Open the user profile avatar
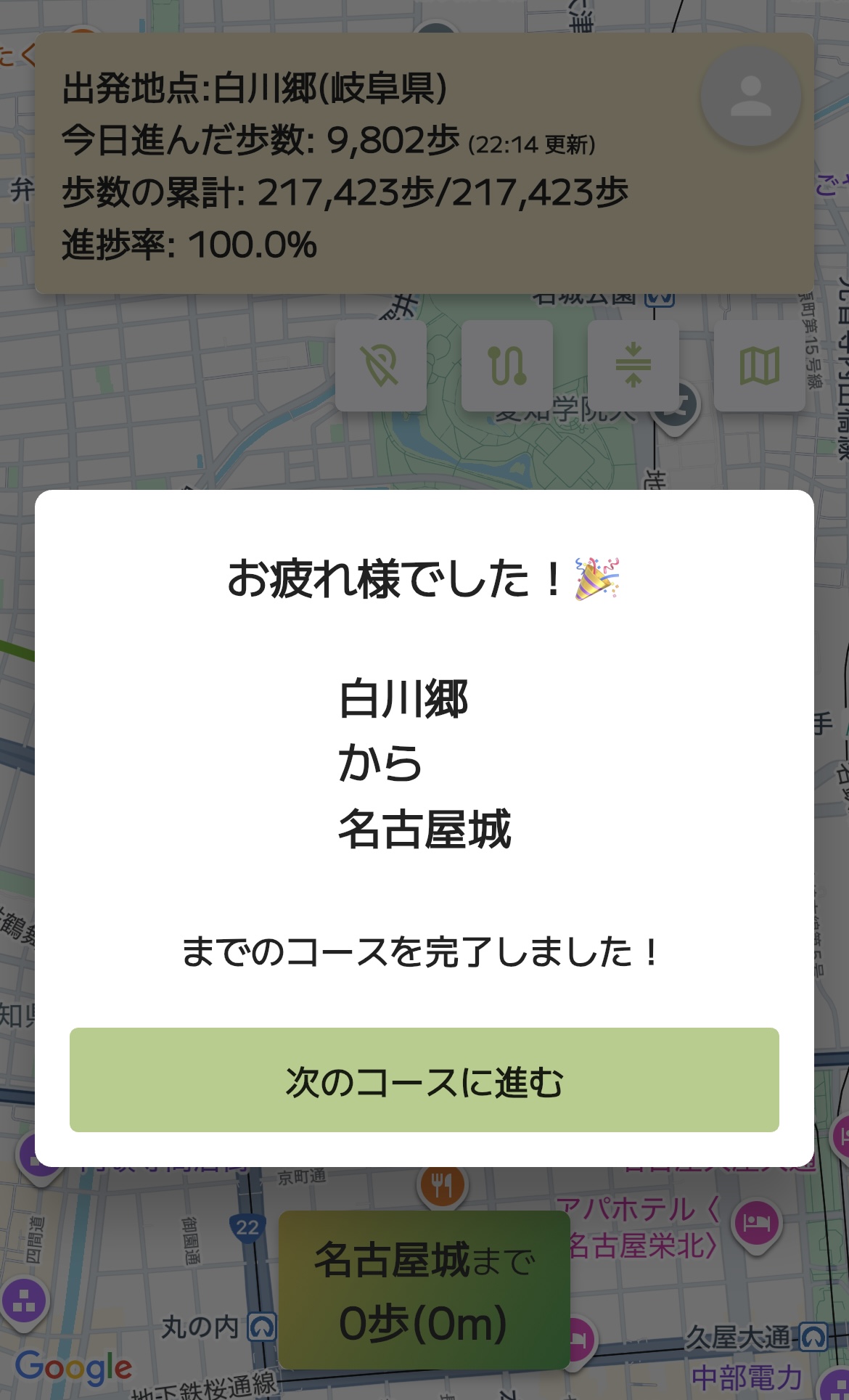849x1400 pixels. [750, 97]
